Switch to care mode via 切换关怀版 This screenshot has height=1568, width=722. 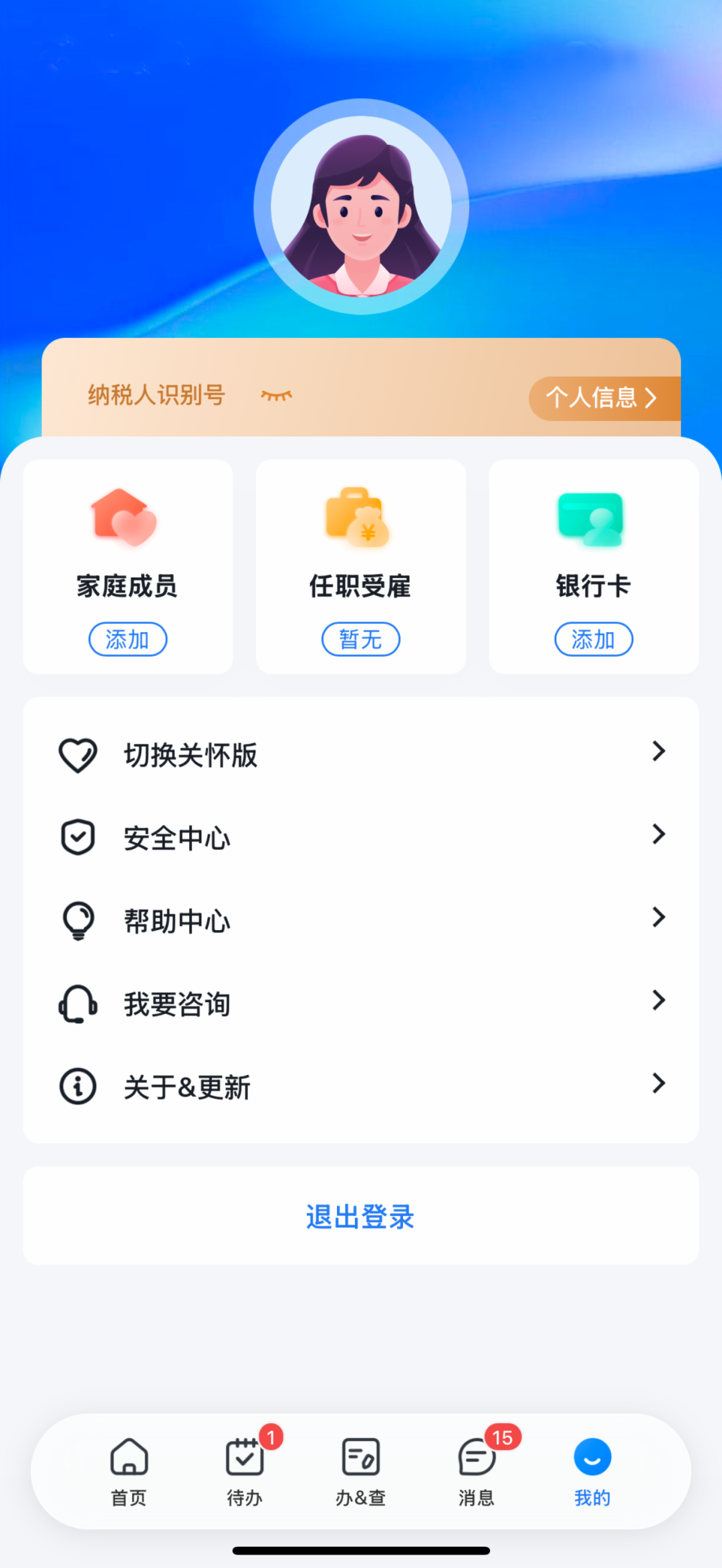(x=361, y=755)
